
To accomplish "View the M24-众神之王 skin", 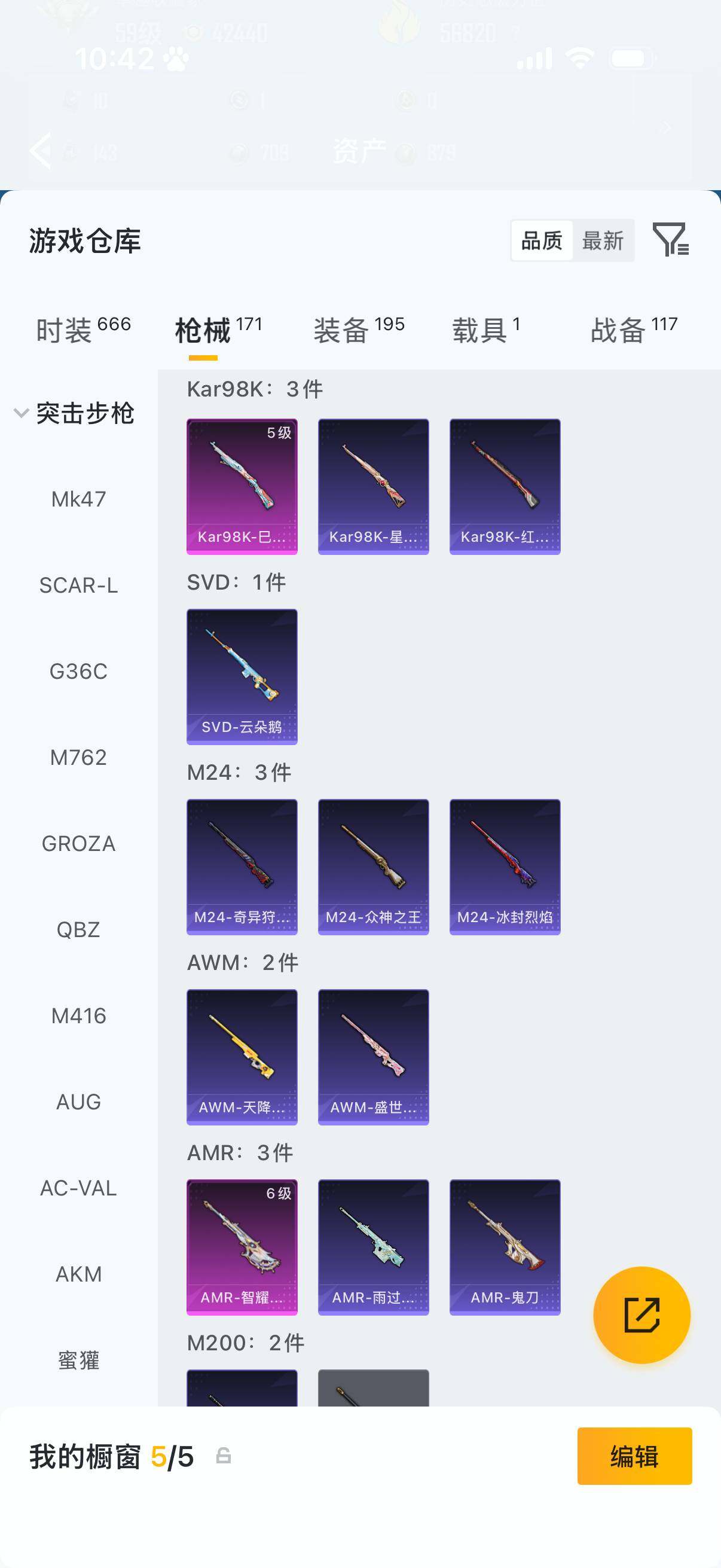I will coord(373,866).
